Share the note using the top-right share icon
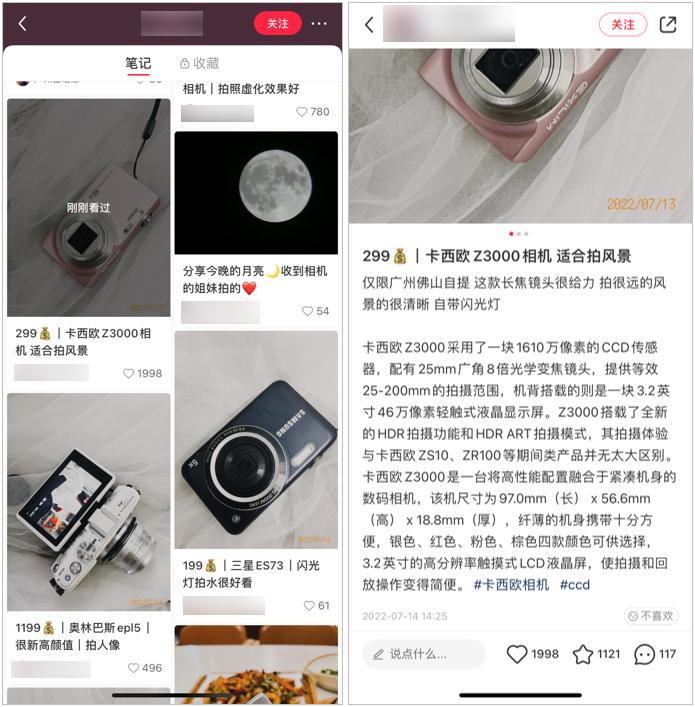 (x=668, y=24)
